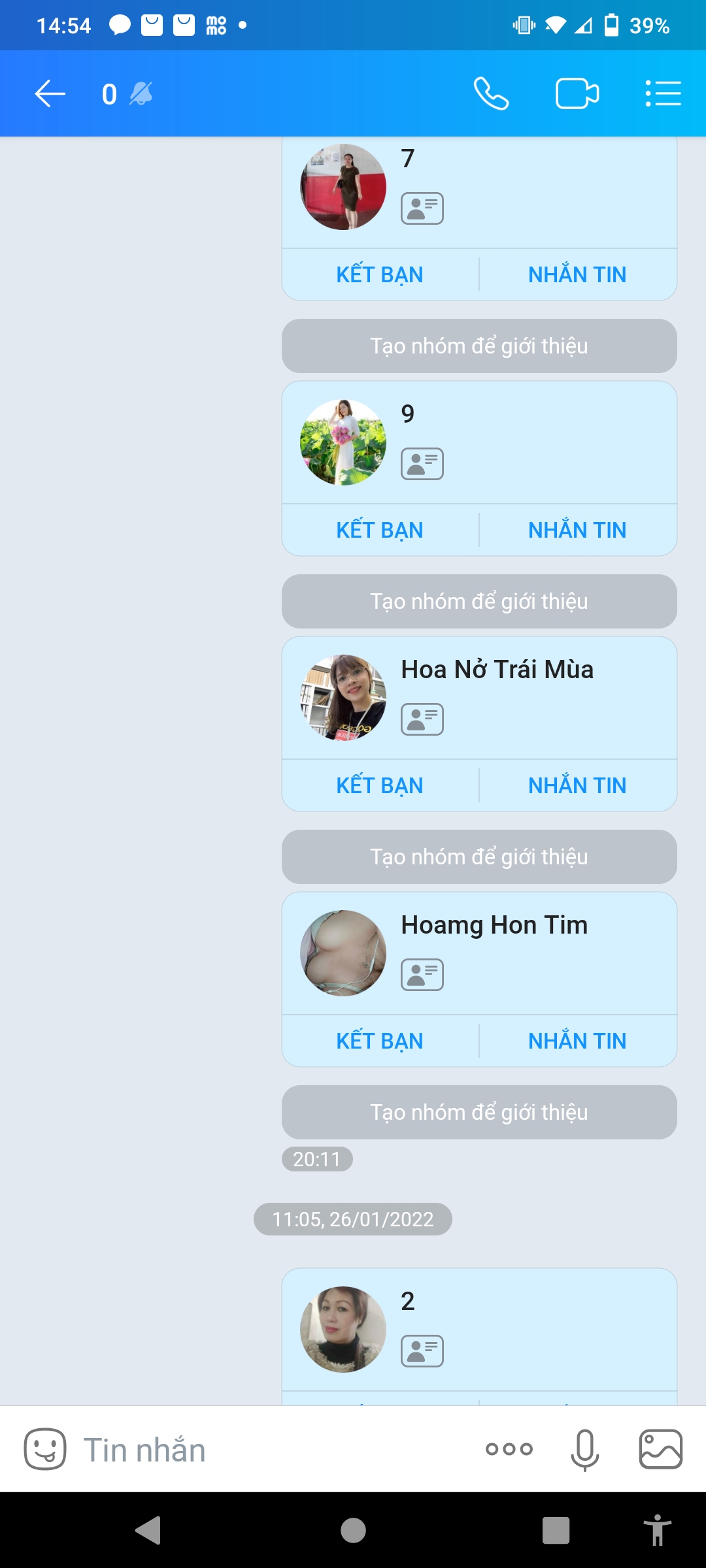Image resolution: width=706 pixels, height=1568 pixels.
Task: Open the sticker emoji picker
Action: coord(45,1449)
